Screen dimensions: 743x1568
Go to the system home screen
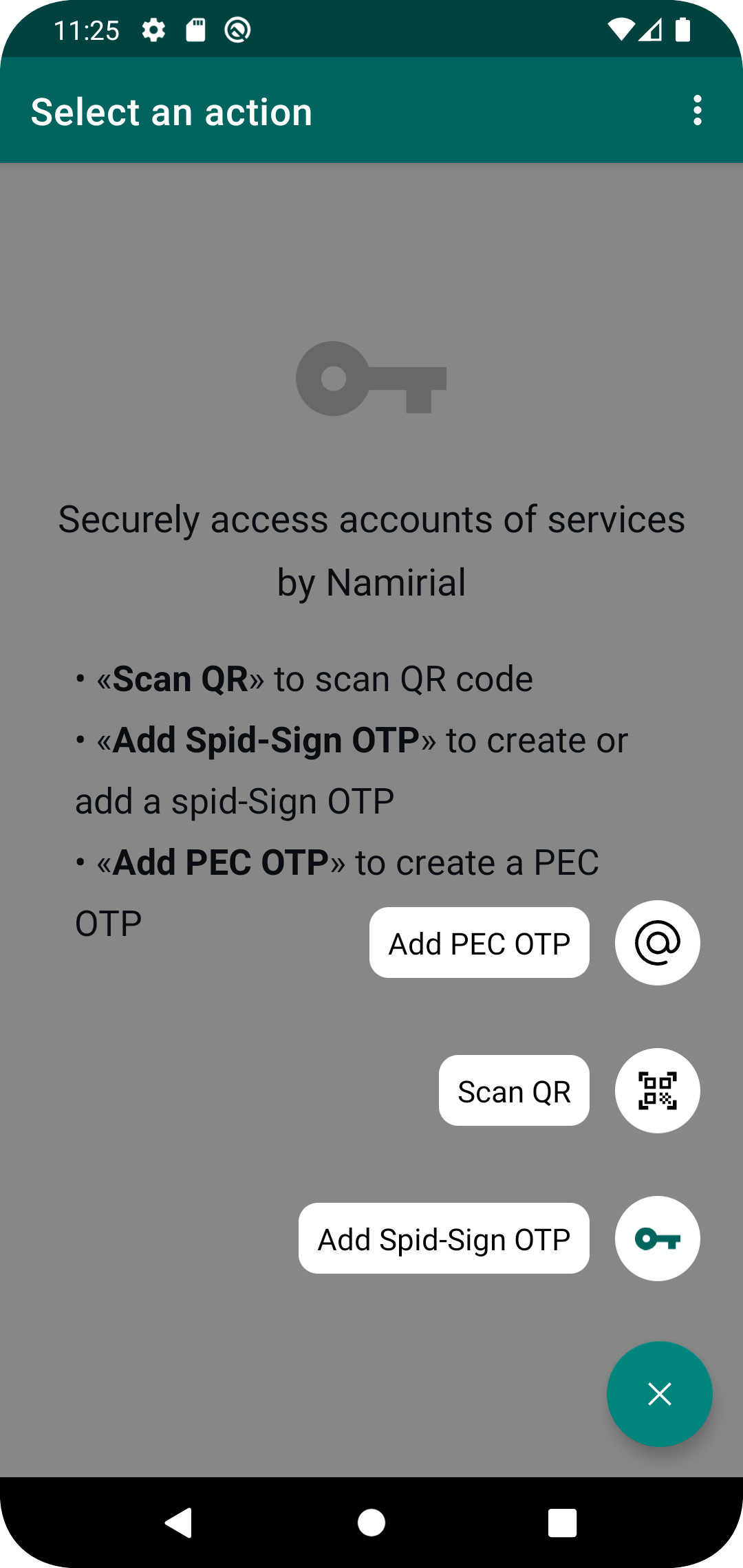tap(371, 1523)
